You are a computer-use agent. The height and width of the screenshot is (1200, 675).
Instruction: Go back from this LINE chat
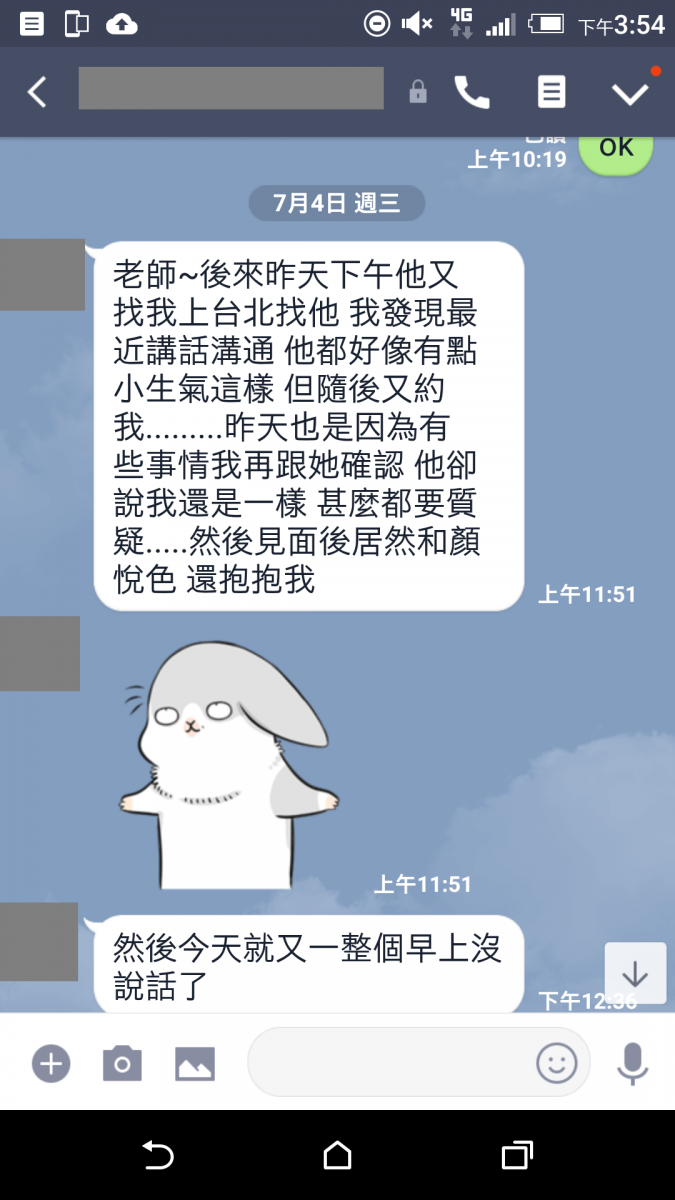(x=37, y=92)
